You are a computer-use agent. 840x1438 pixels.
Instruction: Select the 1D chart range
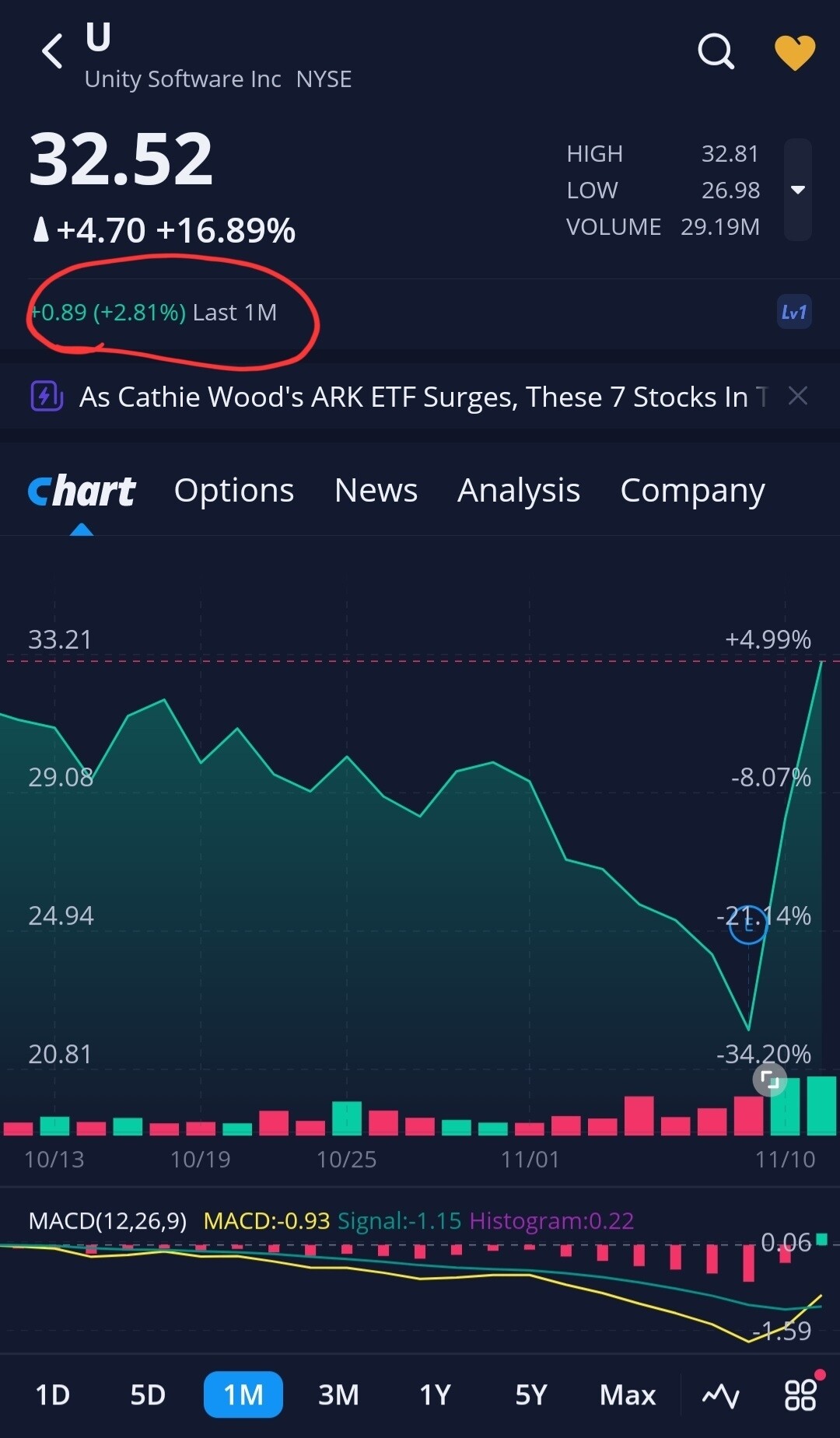coord(53,1395)
